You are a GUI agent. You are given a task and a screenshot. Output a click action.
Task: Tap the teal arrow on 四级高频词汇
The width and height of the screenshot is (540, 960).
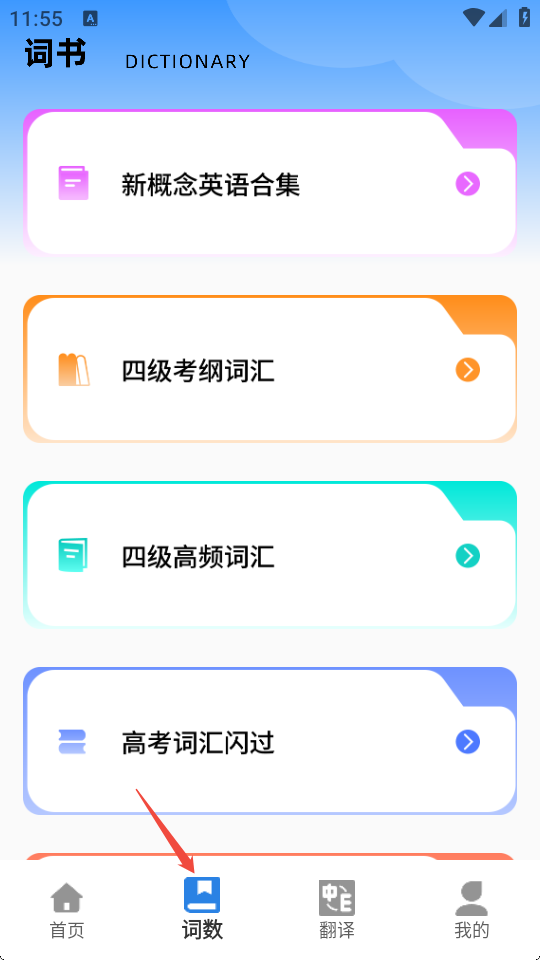point(468,557)
